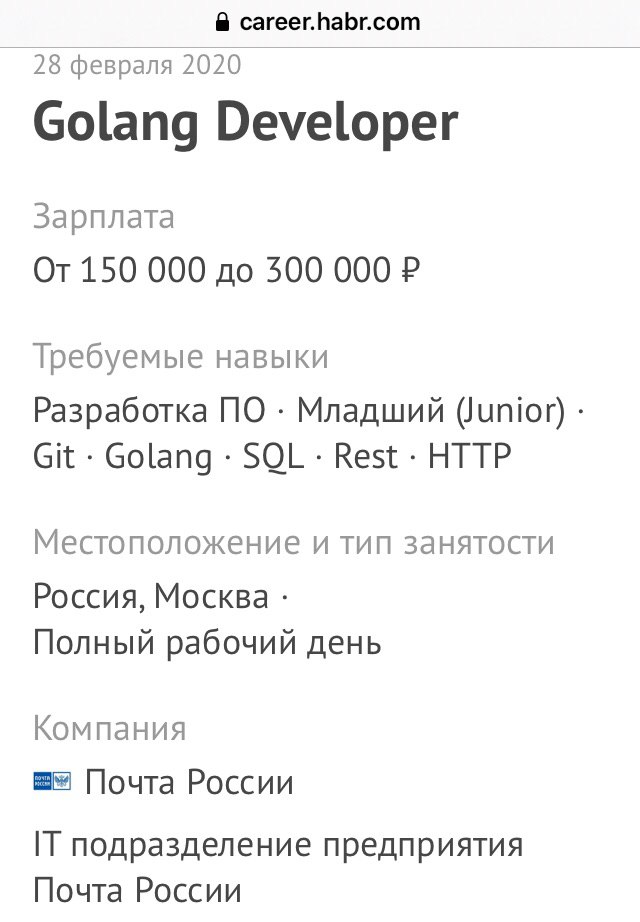
Task: Open the Почта России company page
Action: [188, 782]
